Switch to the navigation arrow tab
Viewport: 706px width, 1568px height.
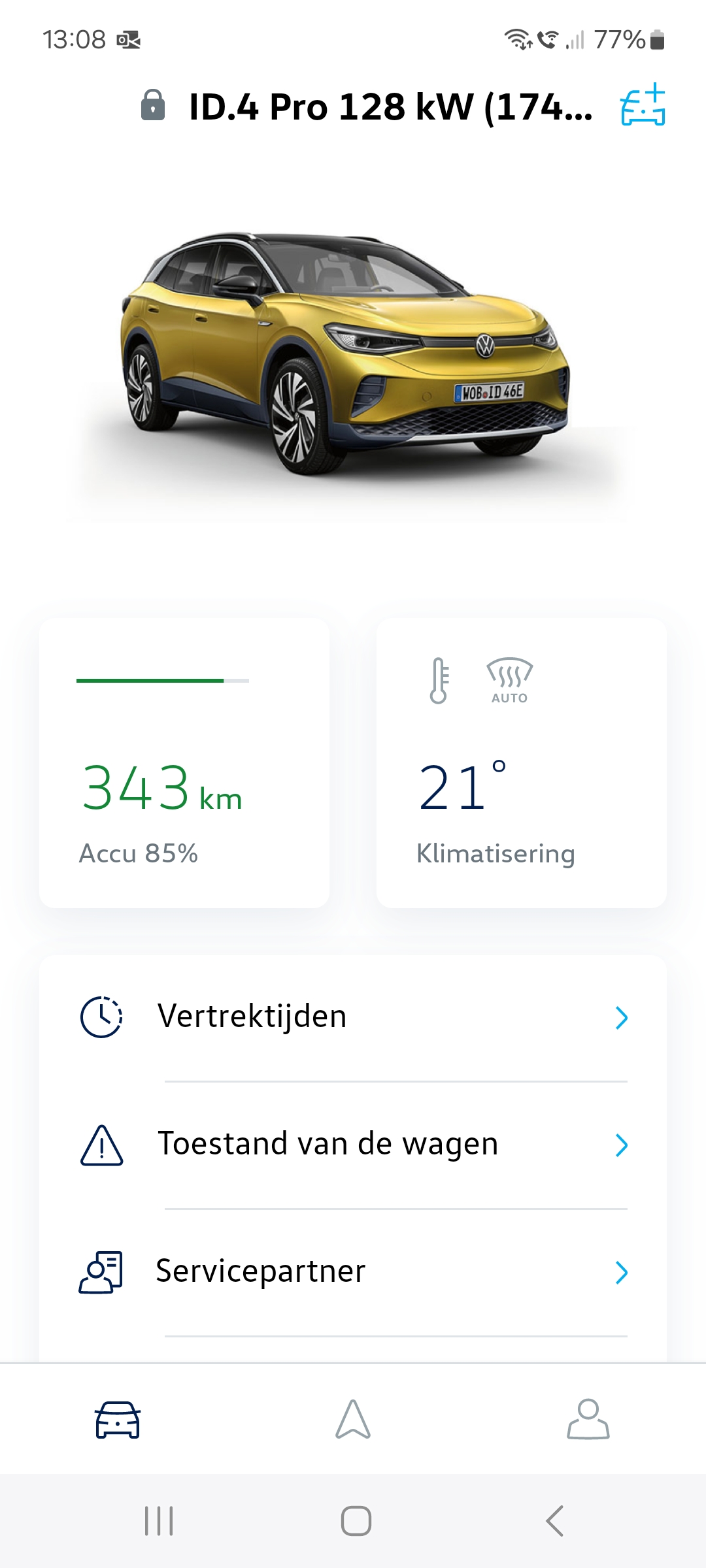coord(353,1419)
